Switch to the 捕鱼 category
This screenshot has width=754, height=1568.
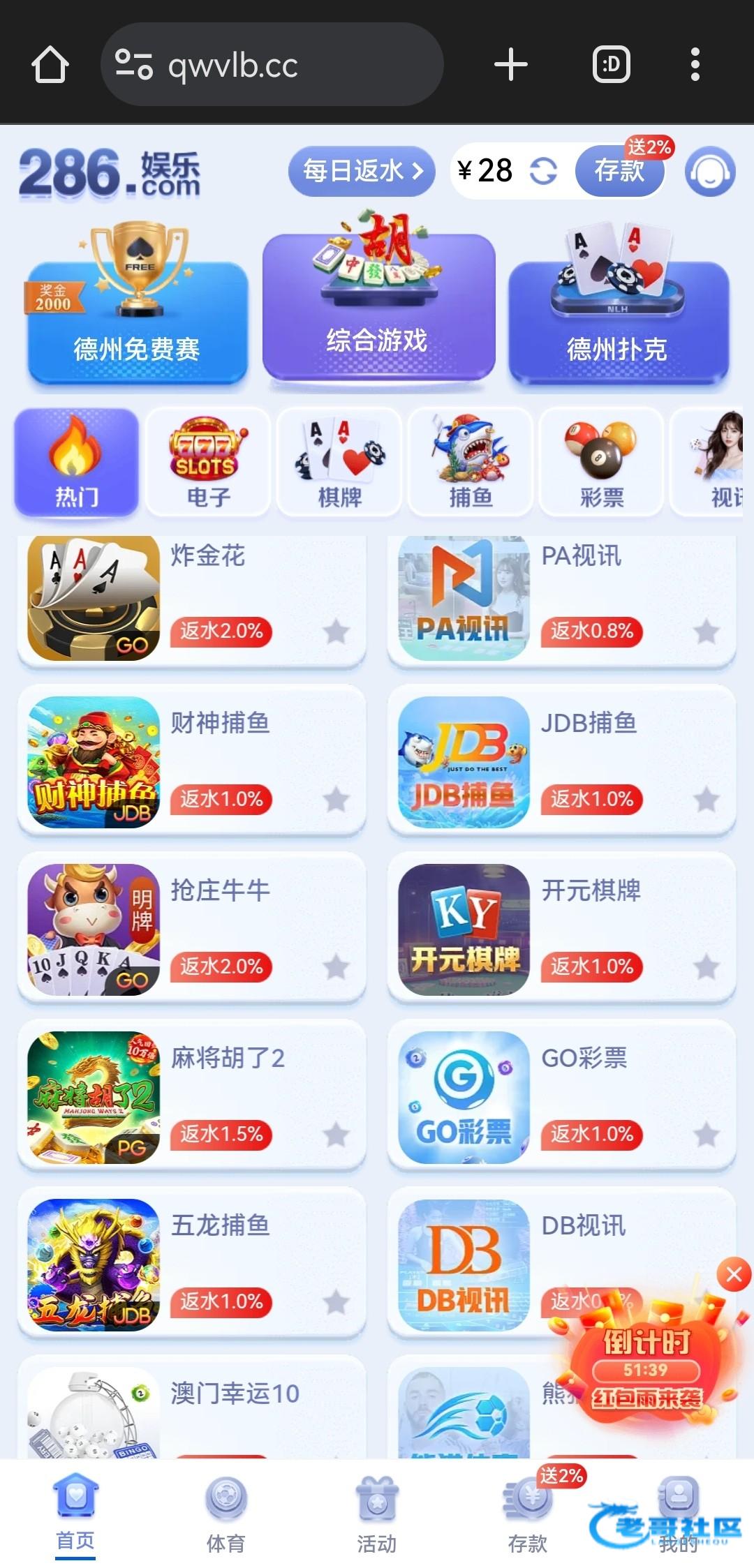(x=470, y=462)
